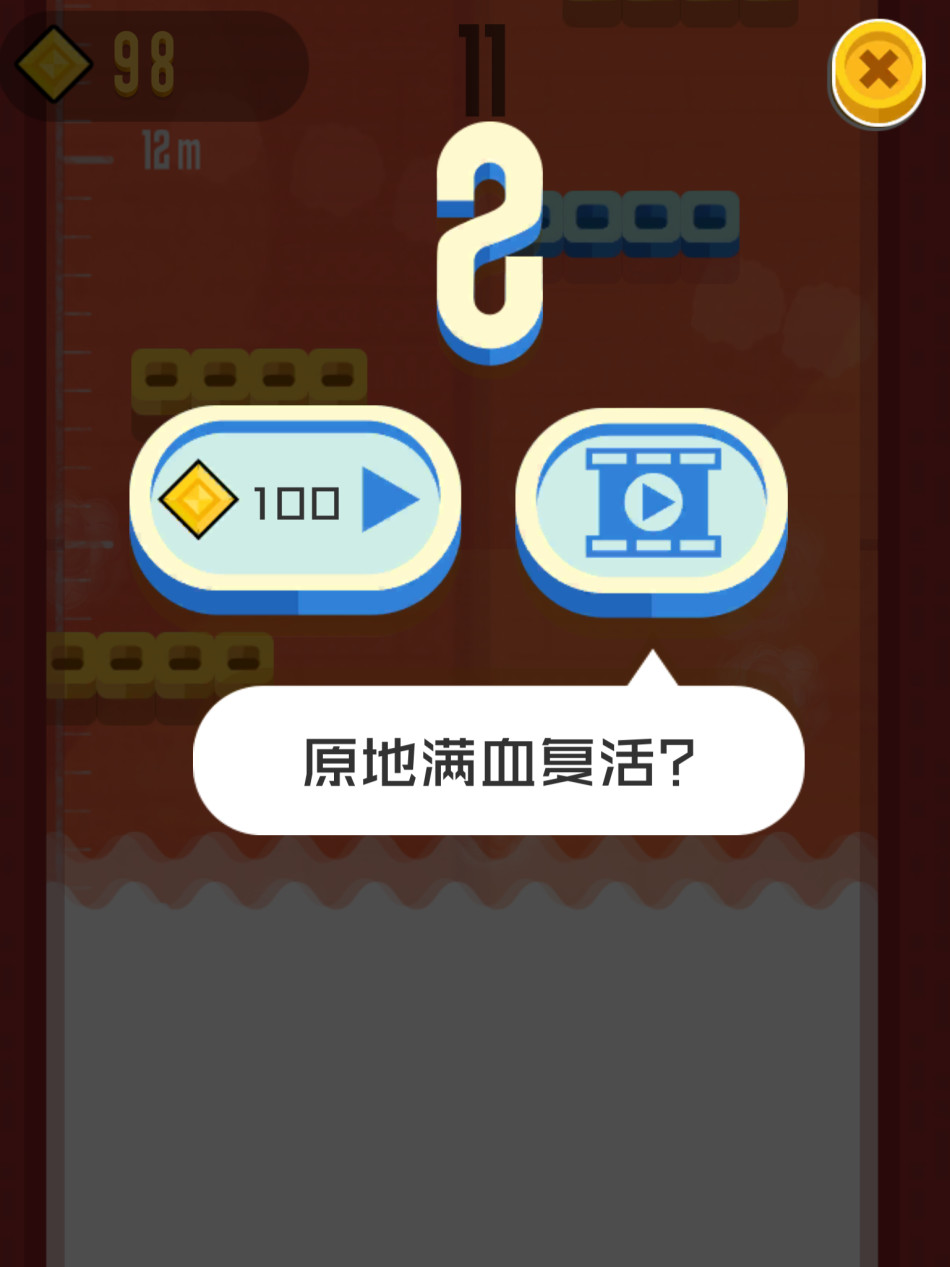Viewport: 950px width, 1267px height.
Task: Watch a video ad to revive
Action: [x=652, y=502]
